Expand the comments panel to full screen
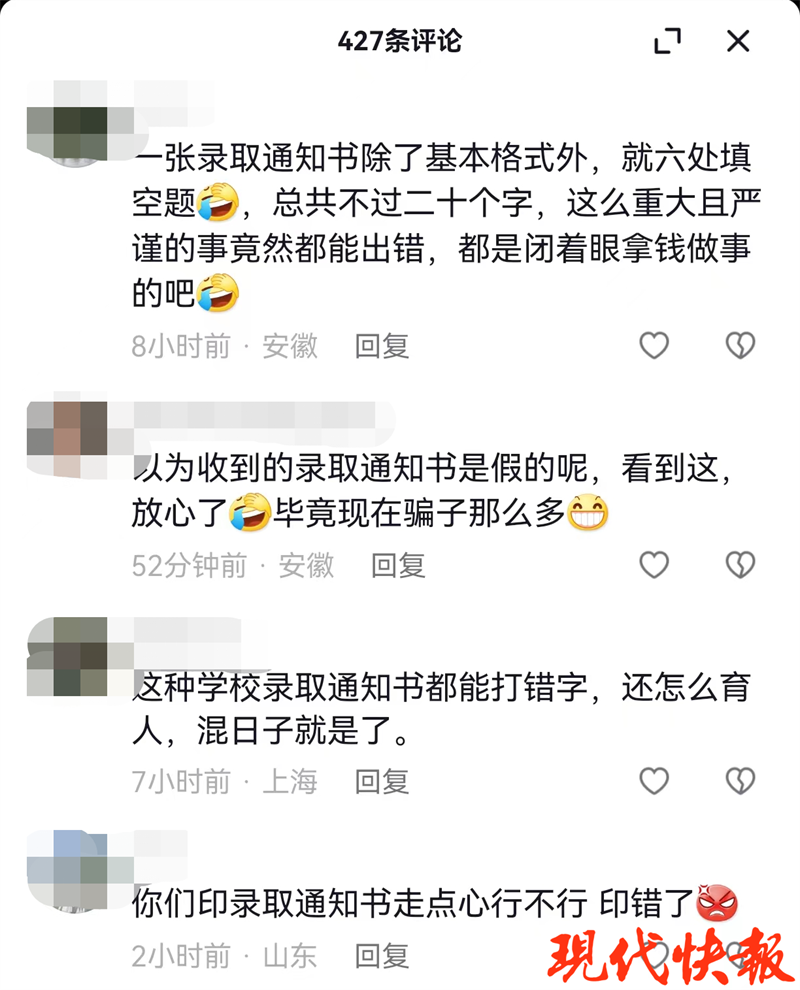Viewport: 800px width, 990px height. (x=667, y=41)
